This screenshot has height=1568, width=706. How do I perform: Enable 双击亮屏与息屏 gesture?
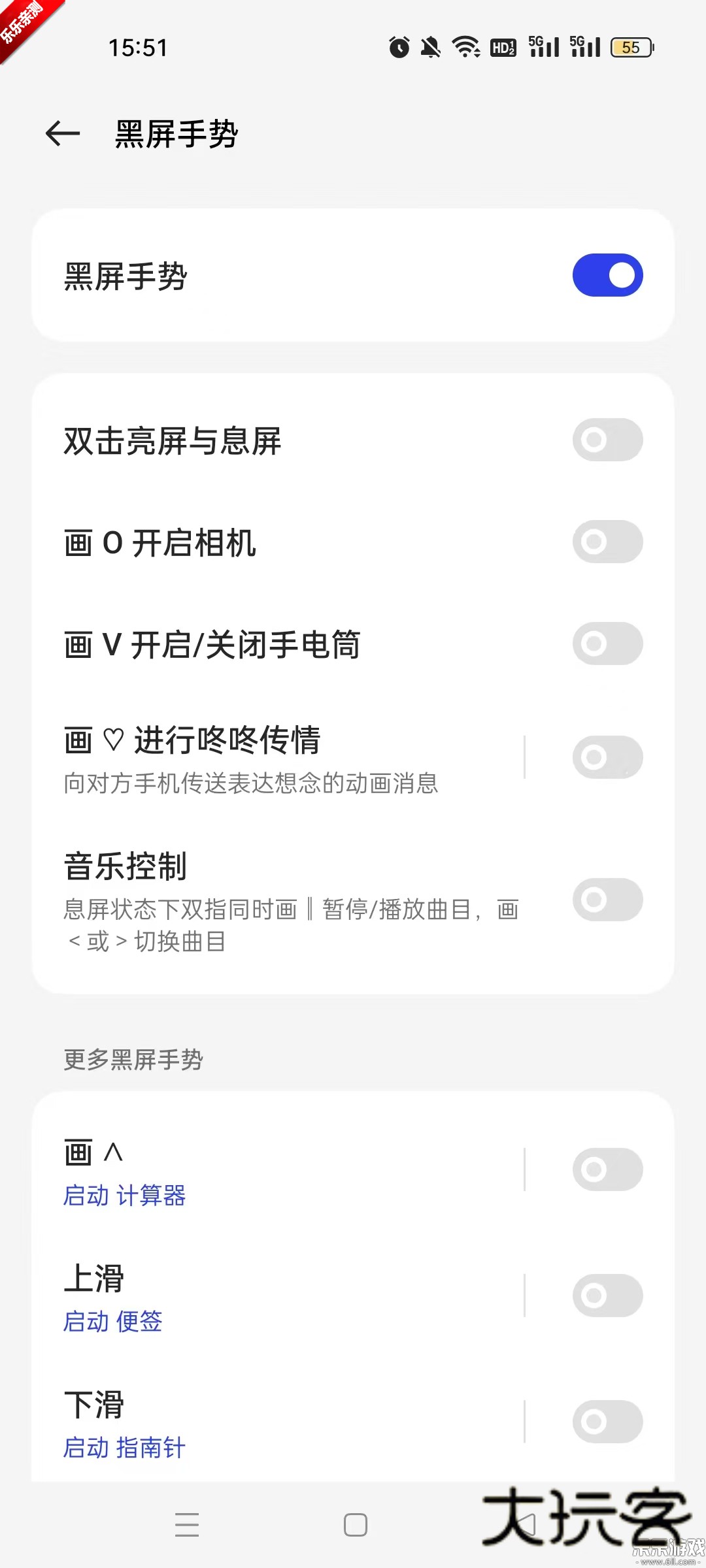pyautogui.click(x=607, y=440)
